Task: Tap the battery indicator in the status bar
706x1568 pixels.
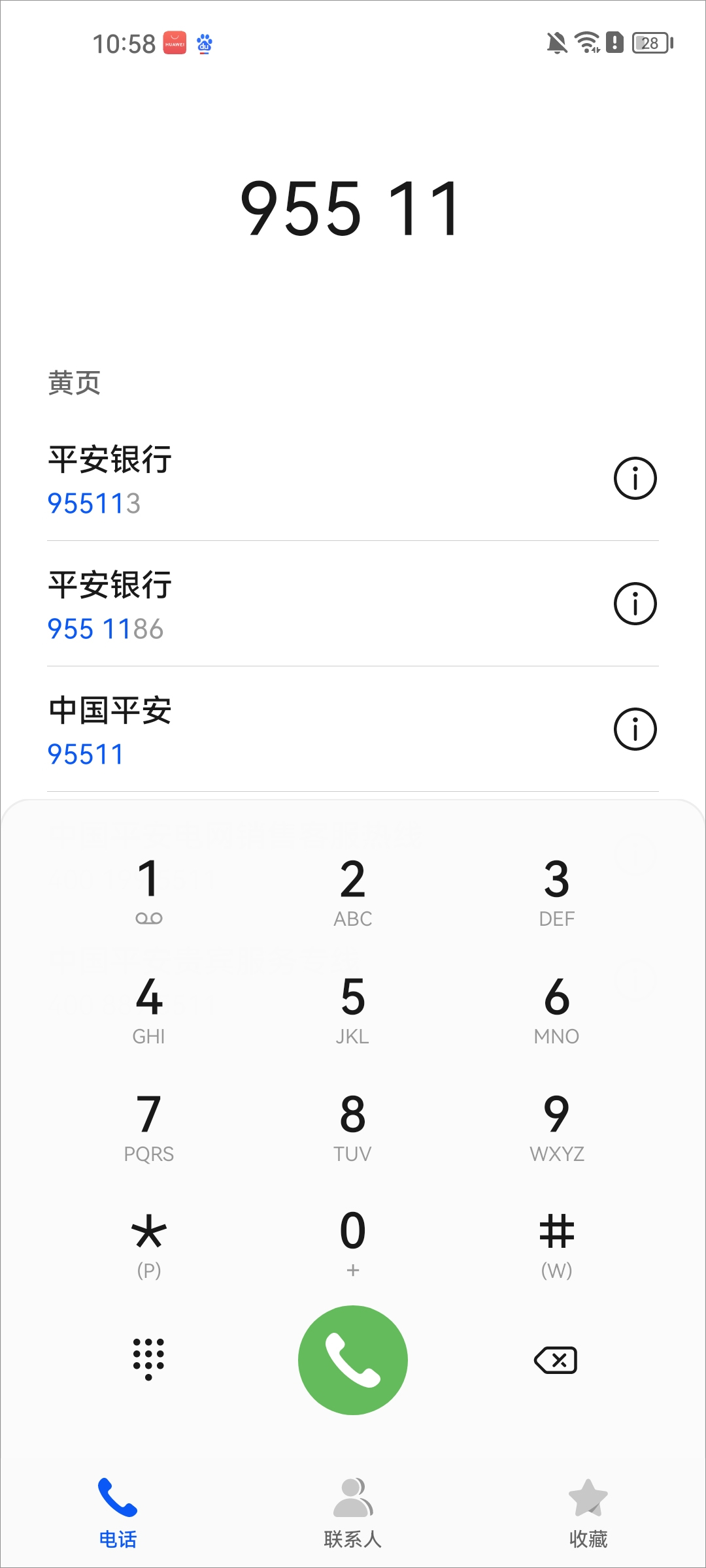Action: point(650,43)
